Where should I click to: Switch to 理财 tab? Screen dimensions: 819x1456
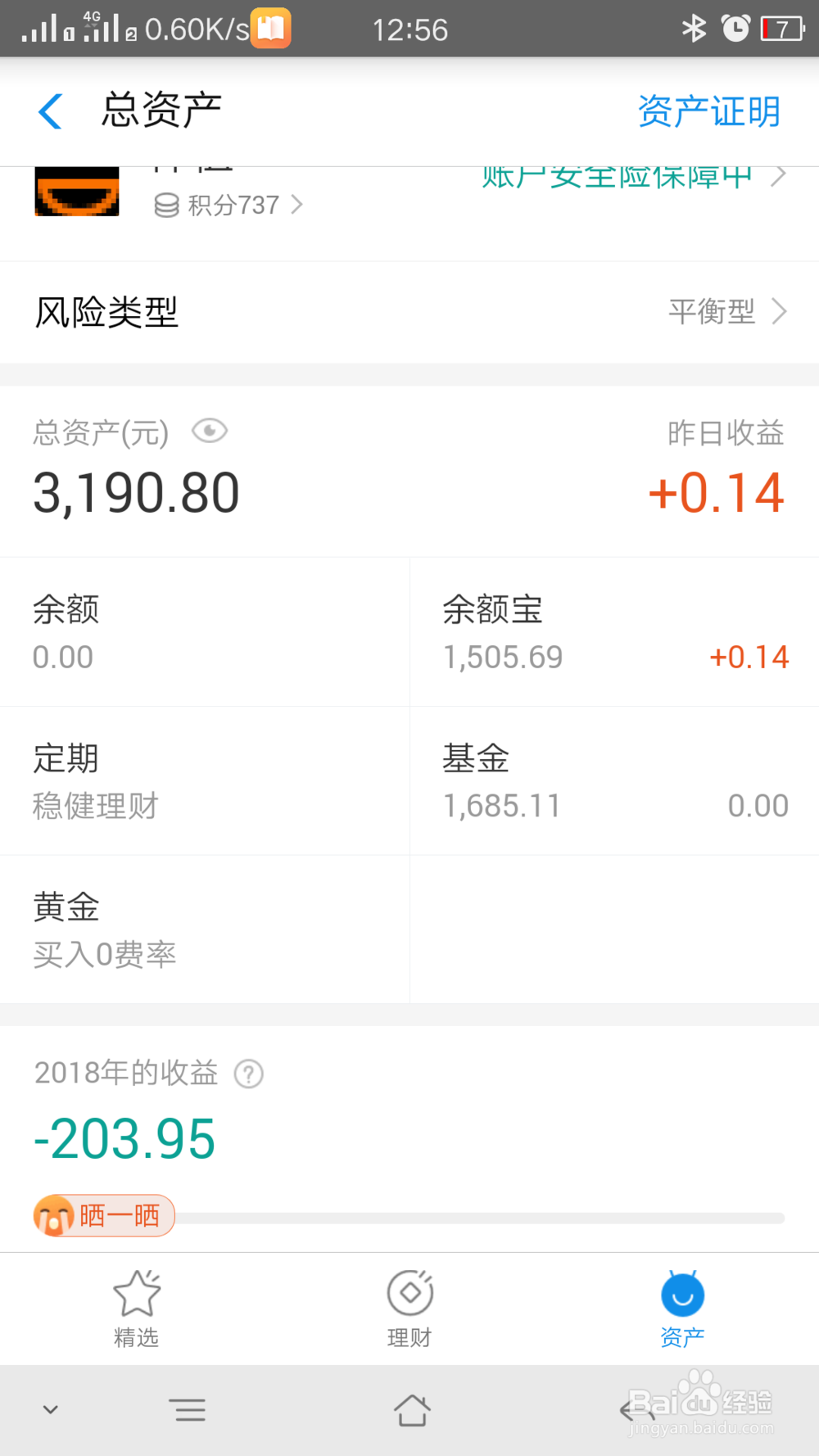click(409, 1309)
